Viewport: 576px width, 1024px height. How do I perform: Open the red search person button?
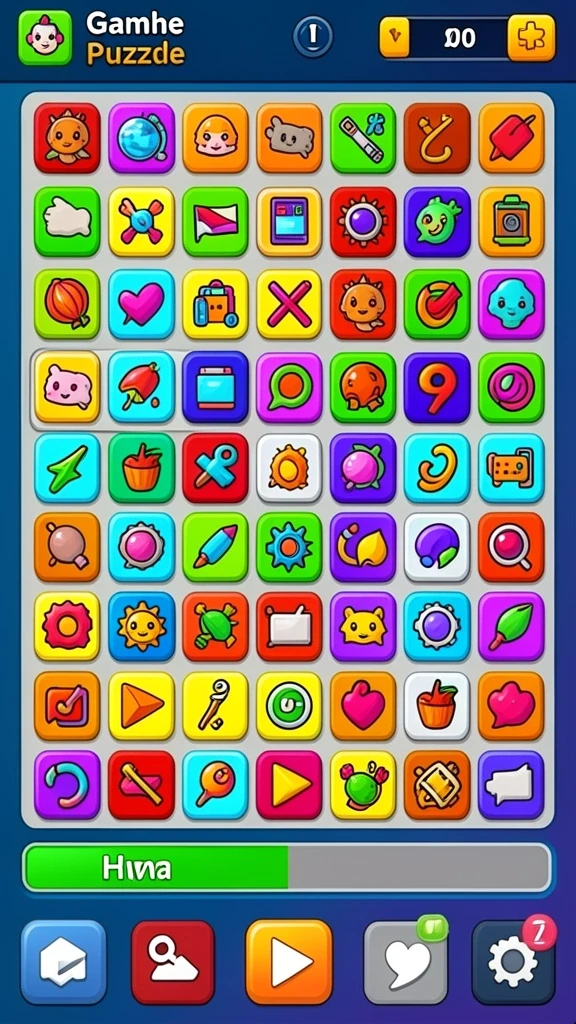(173, 961)
